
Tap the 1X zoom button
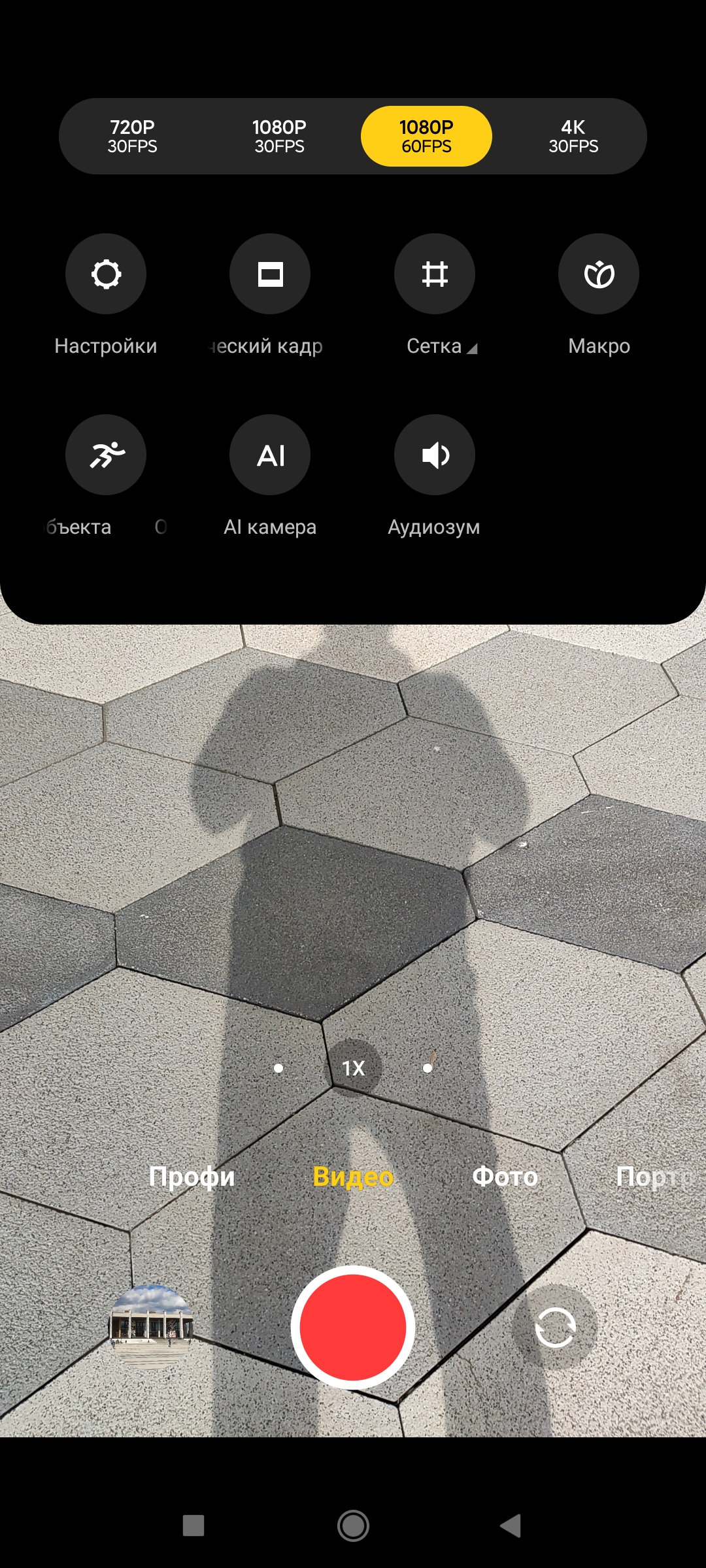[353, 1068]
